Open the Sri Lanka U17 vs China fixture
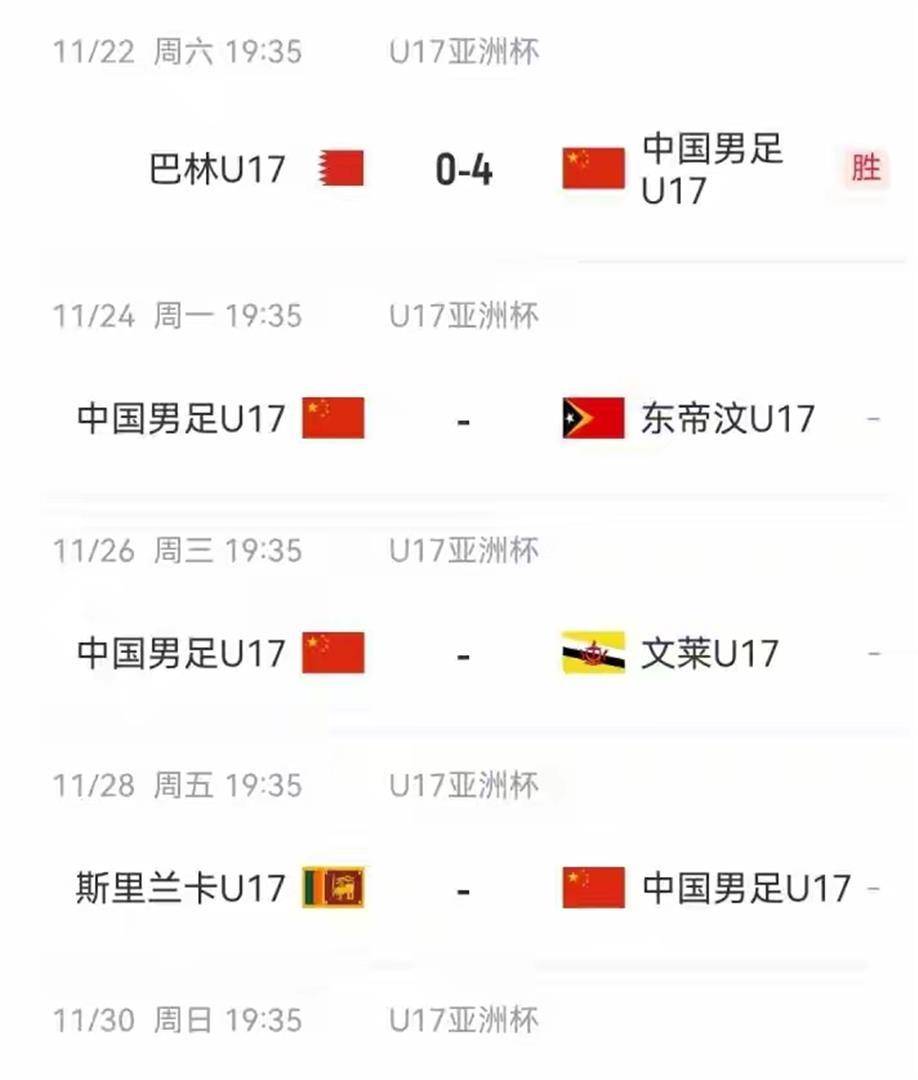The image size is (918, 1080). [463, 889]
